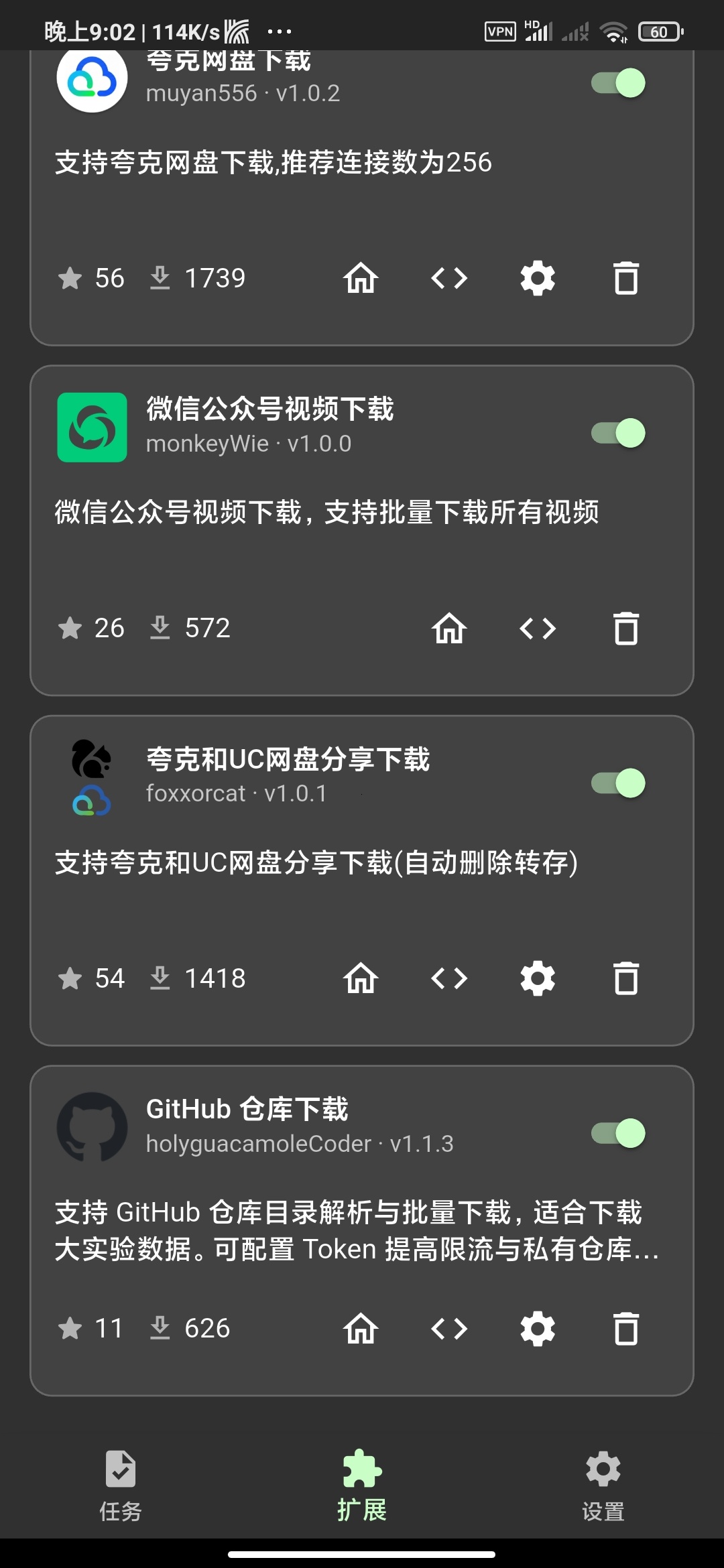The height and width of the screenshot is (1568, 724).
Task: View source code of 夸克和UC网盘分享下载
Action: (448, 978)
